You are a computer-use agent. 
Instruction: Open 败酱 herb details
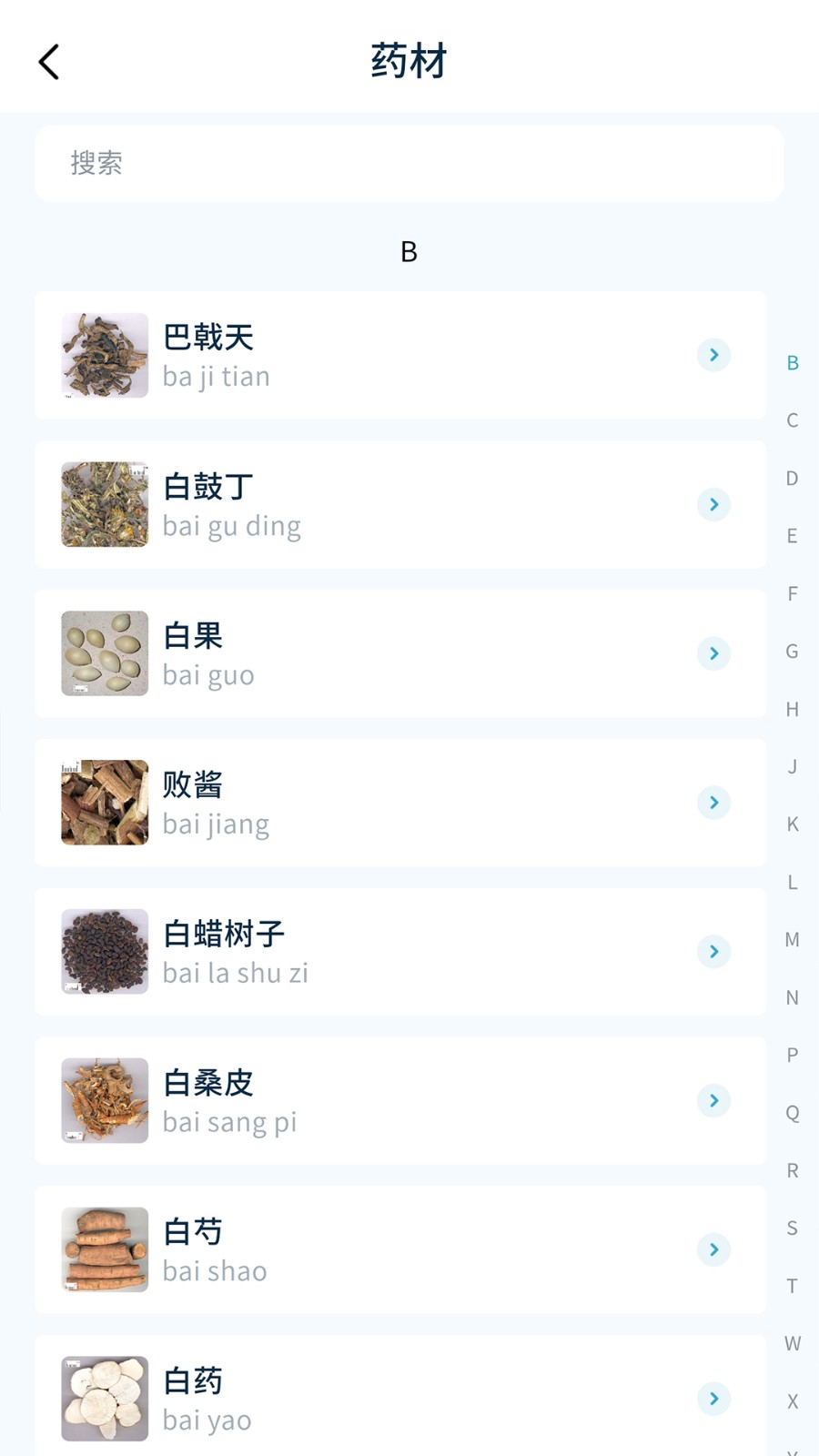400,803
